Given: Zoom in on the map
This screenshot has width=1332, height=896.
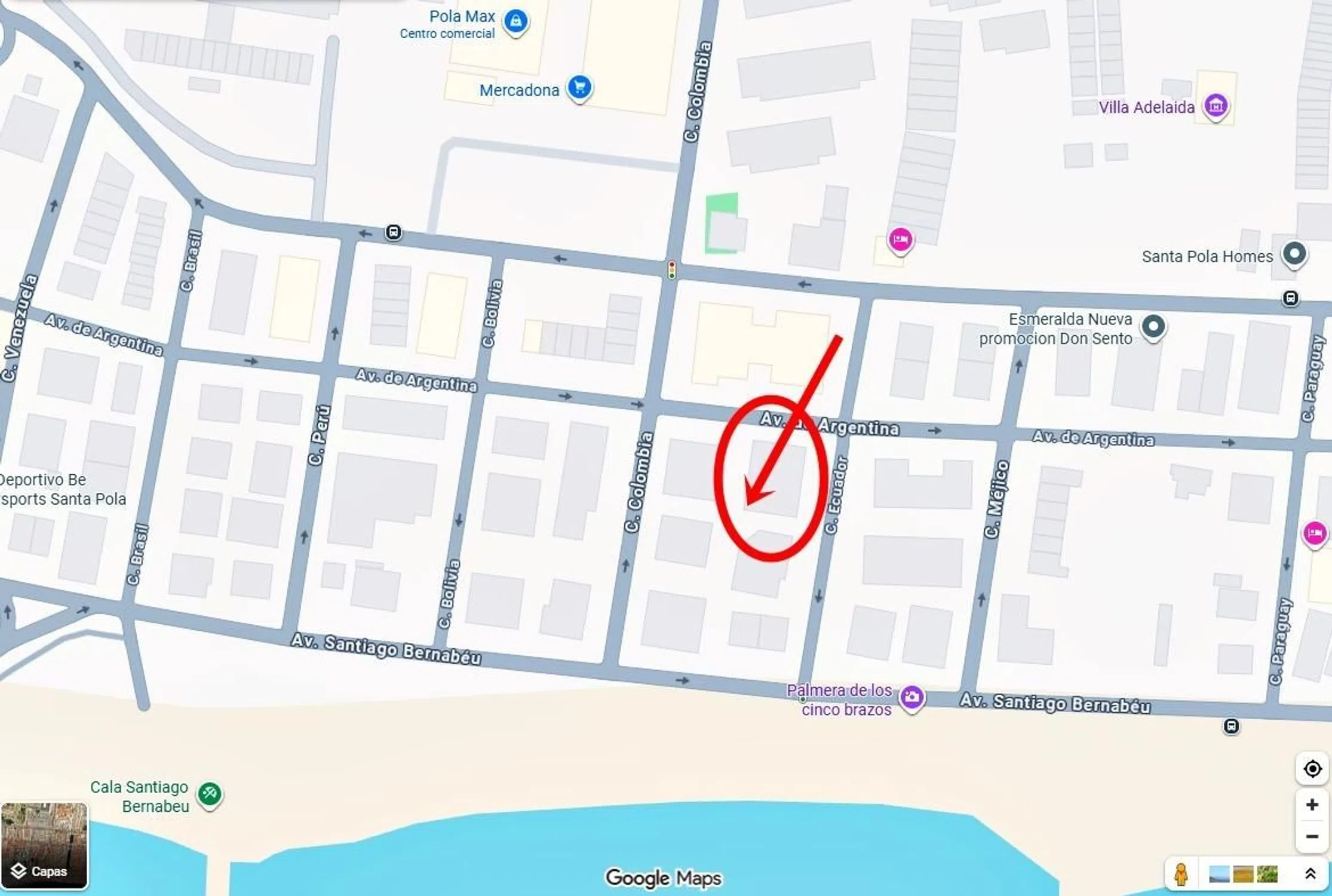Looking at the screenshot, I should 1312,805.
